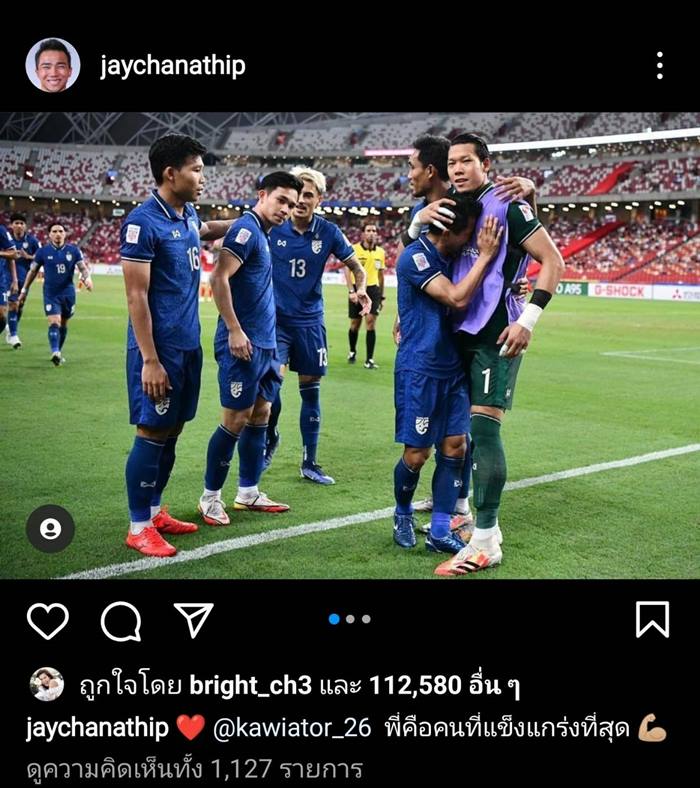Open the bright_ch3 profile in the likes line
Viewport: 700px width, 788px height.
[251, 686]
